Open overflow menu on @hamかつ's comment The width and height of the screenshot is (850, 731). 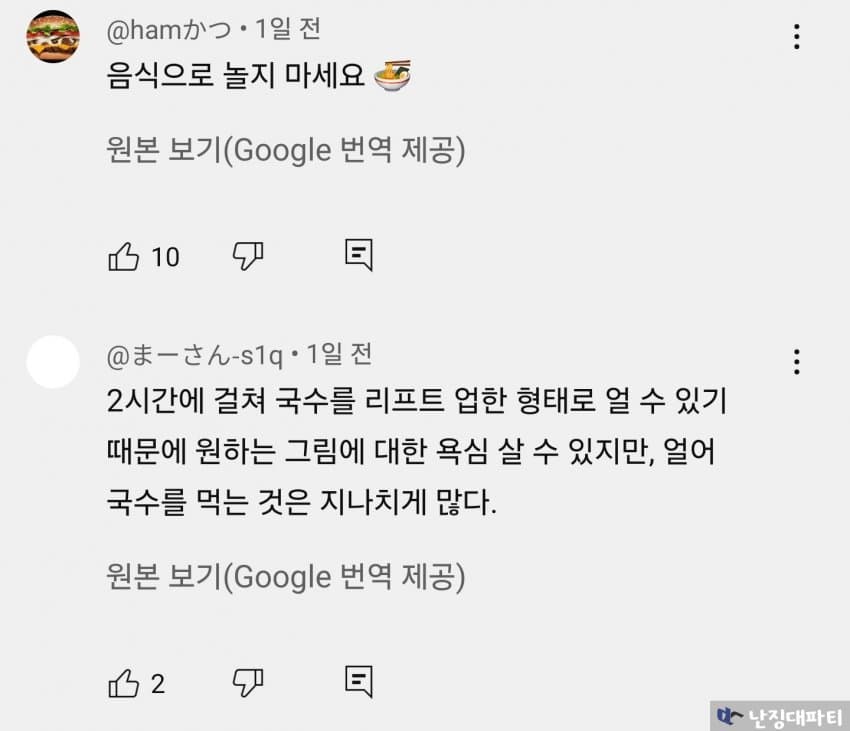(797, 37)
